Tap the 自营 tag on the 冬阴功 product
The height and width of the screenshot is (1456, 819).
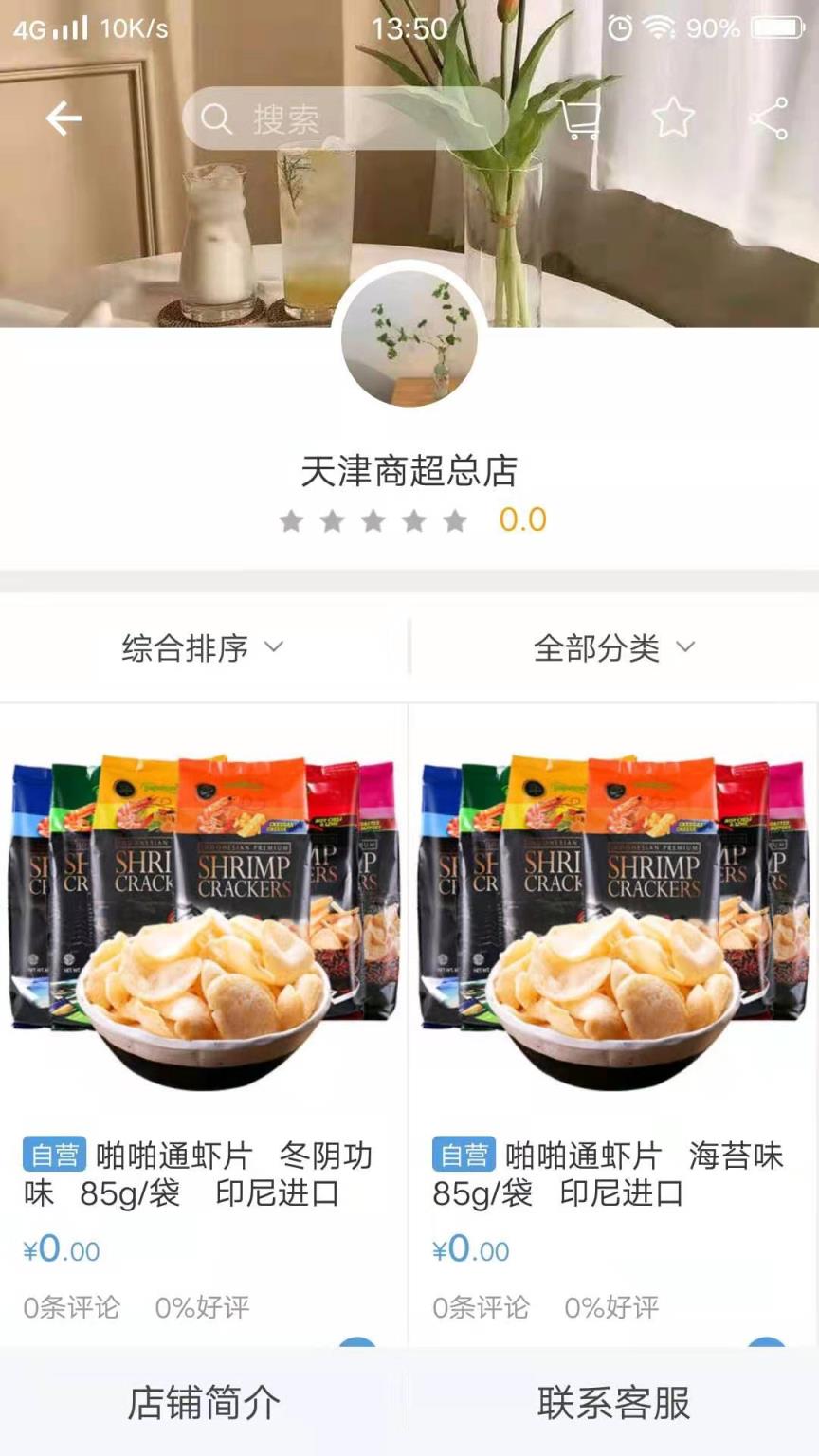[x=53, y=1155]
